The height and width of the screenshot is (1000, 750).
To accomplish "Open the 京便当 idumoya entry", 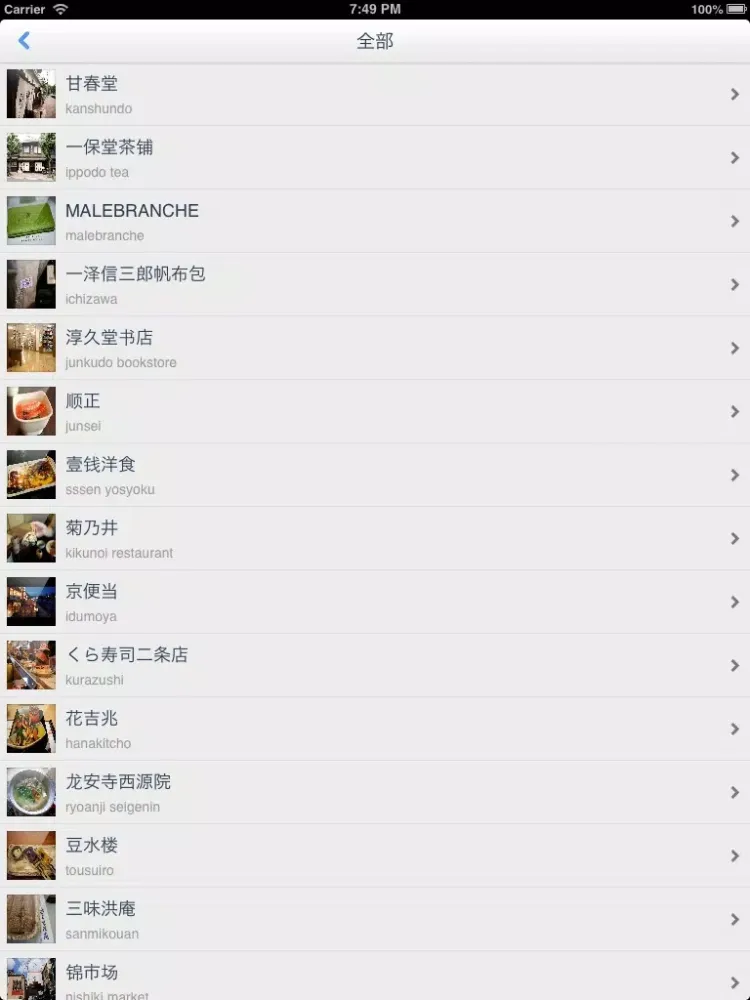I will click(x=375, y=601).
